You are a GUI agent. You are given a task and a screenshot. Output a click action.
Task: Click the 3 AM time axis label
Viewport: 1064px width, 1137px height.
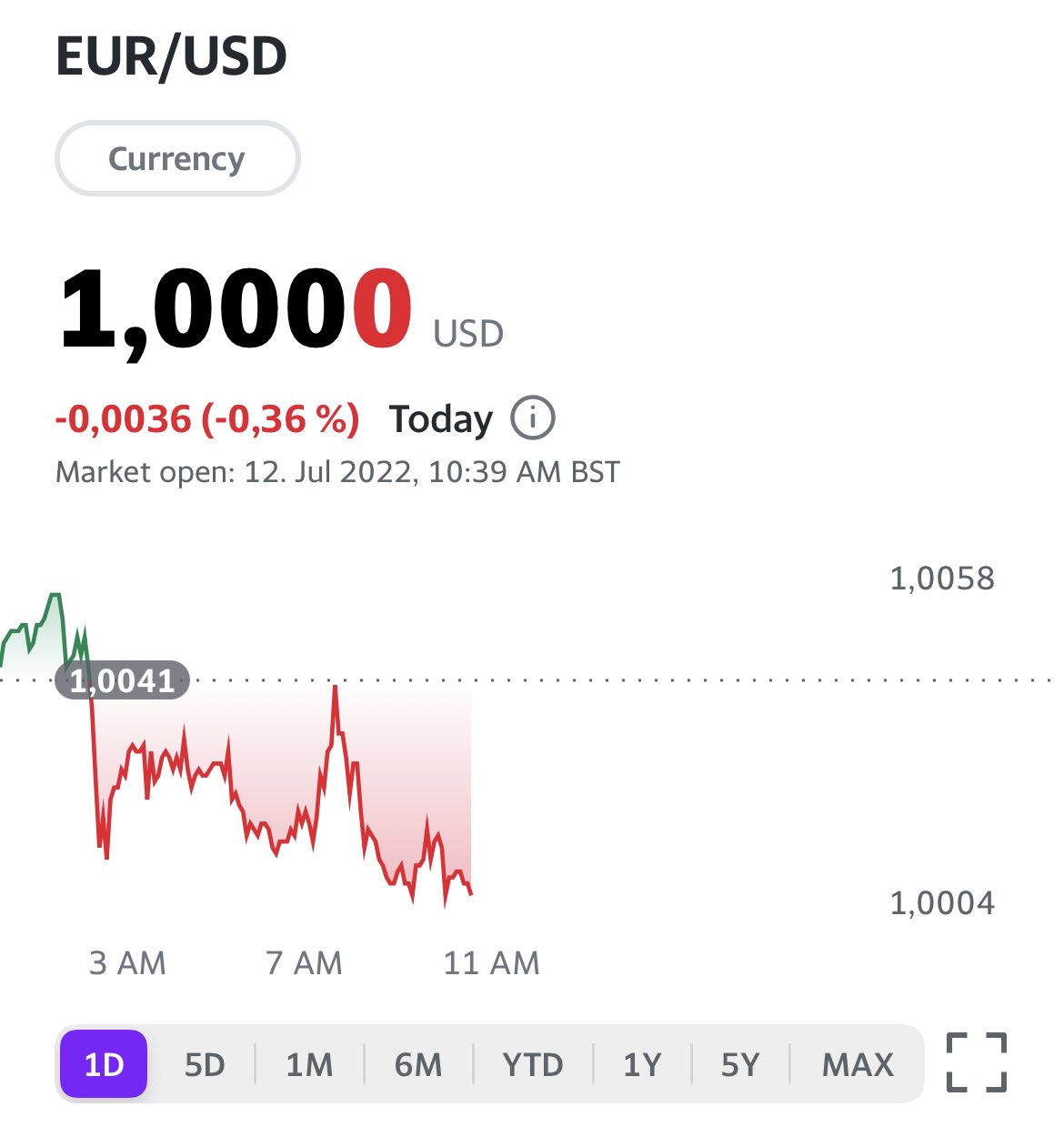(x=127, y=962)
